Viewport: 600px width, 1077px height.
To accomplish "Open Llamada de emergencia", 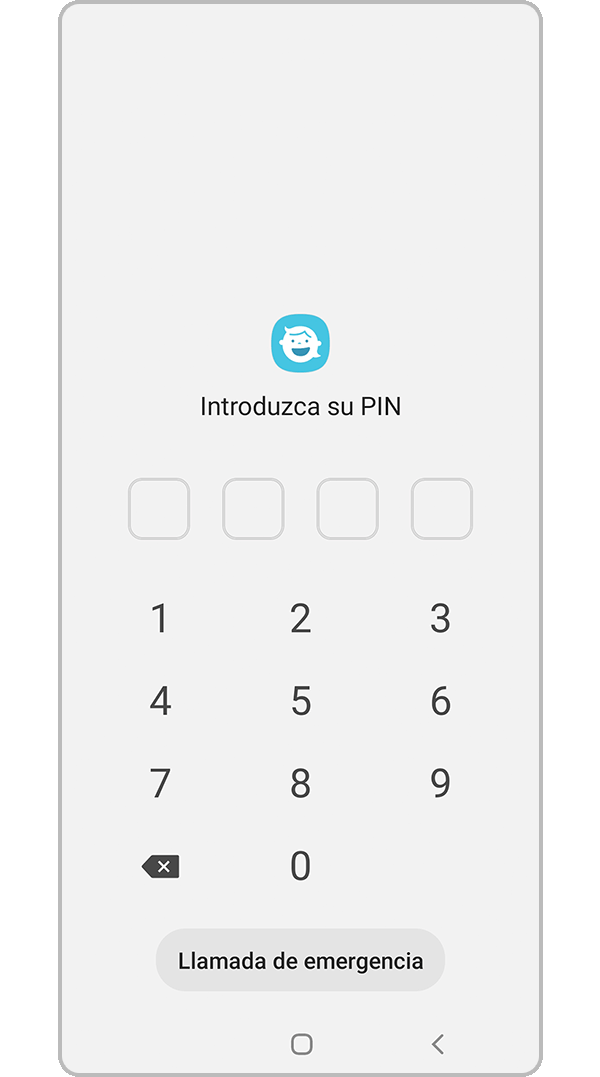I will [x=300, y=961].
